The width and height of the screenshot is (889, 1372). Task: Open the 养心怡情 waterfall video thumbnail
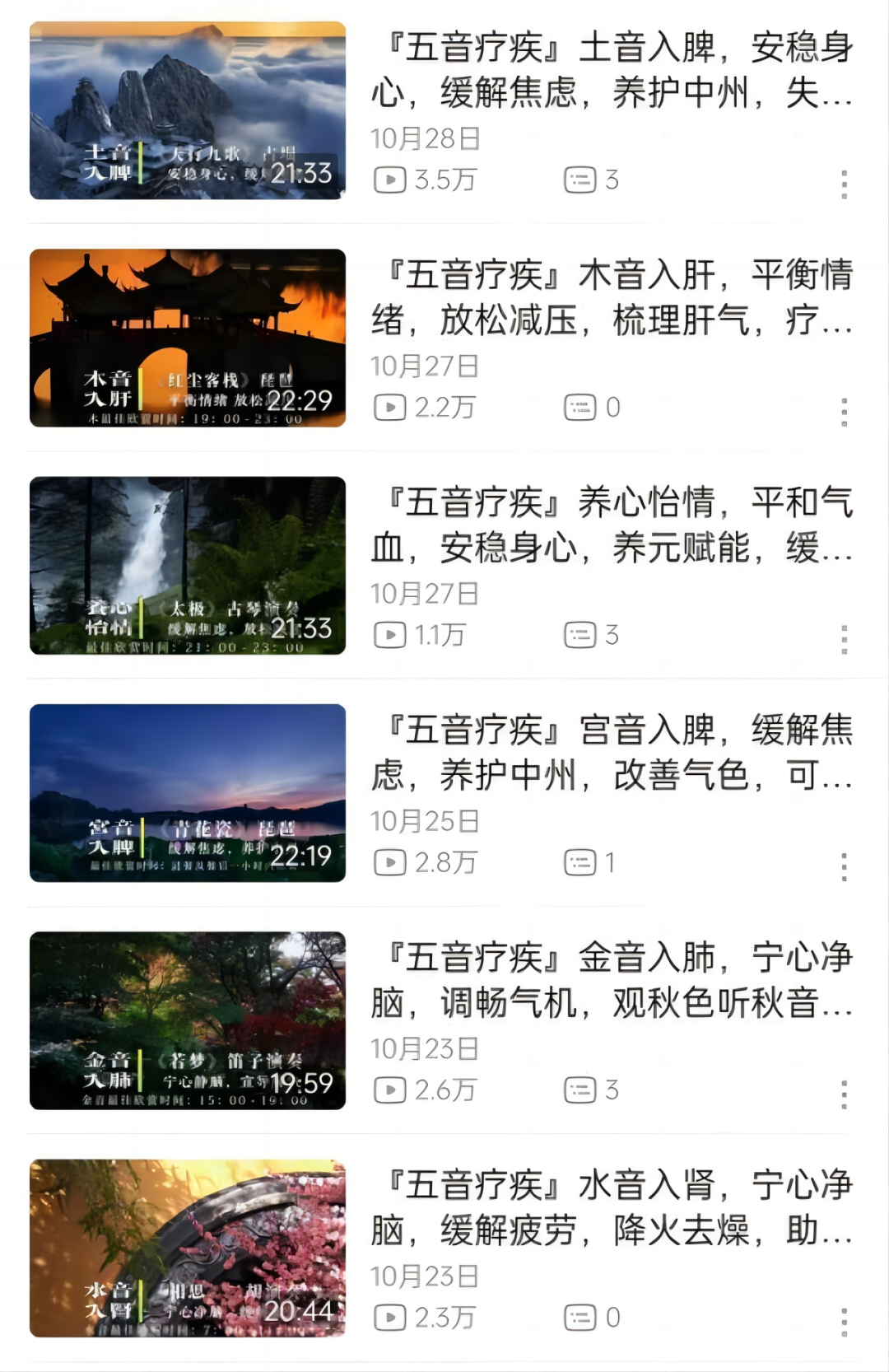(188, 565)
